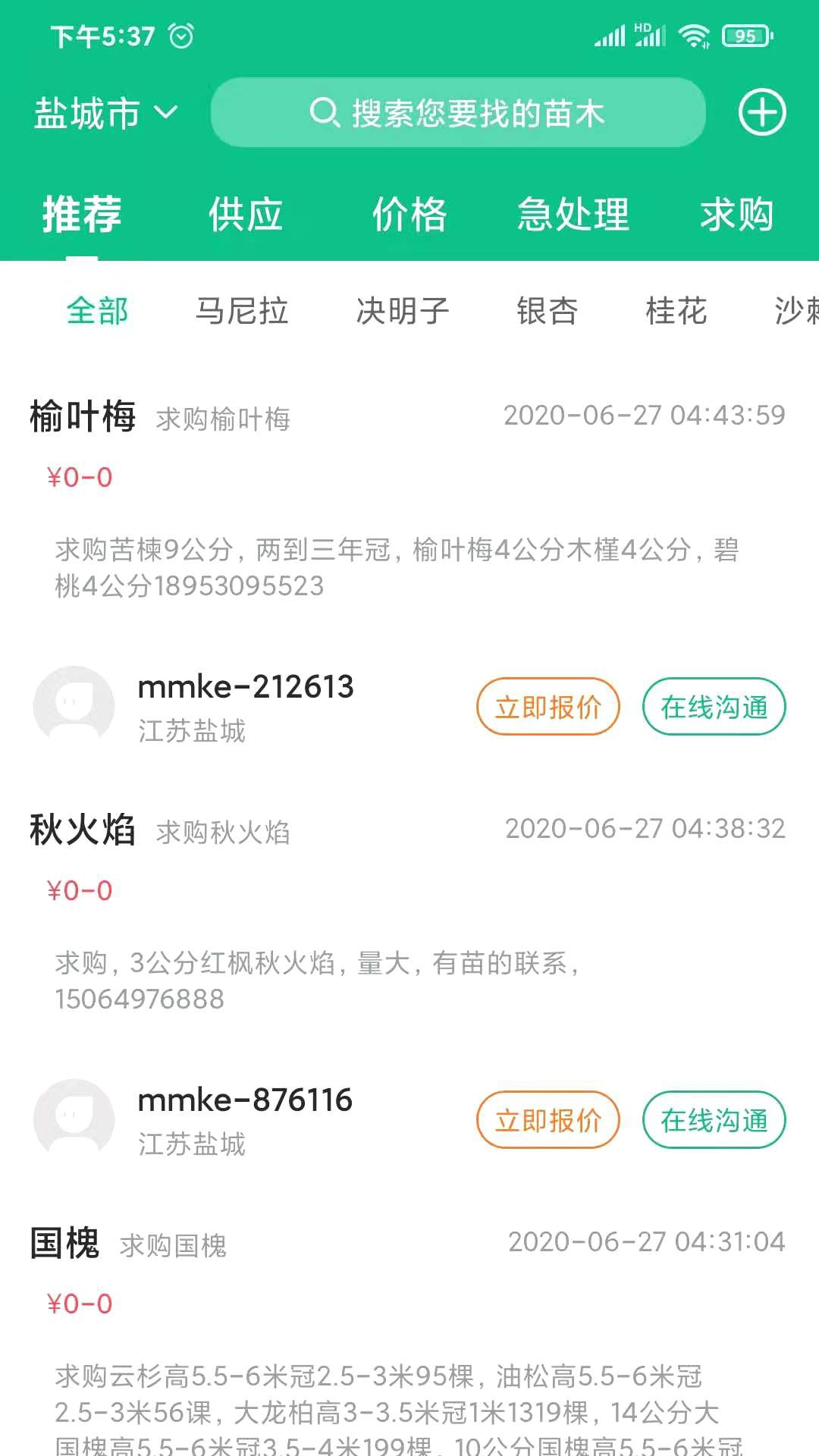Viewport: 819px width, 1456px height.
Task: Tap the plus icon to add a post
Action: pos(762,112)
